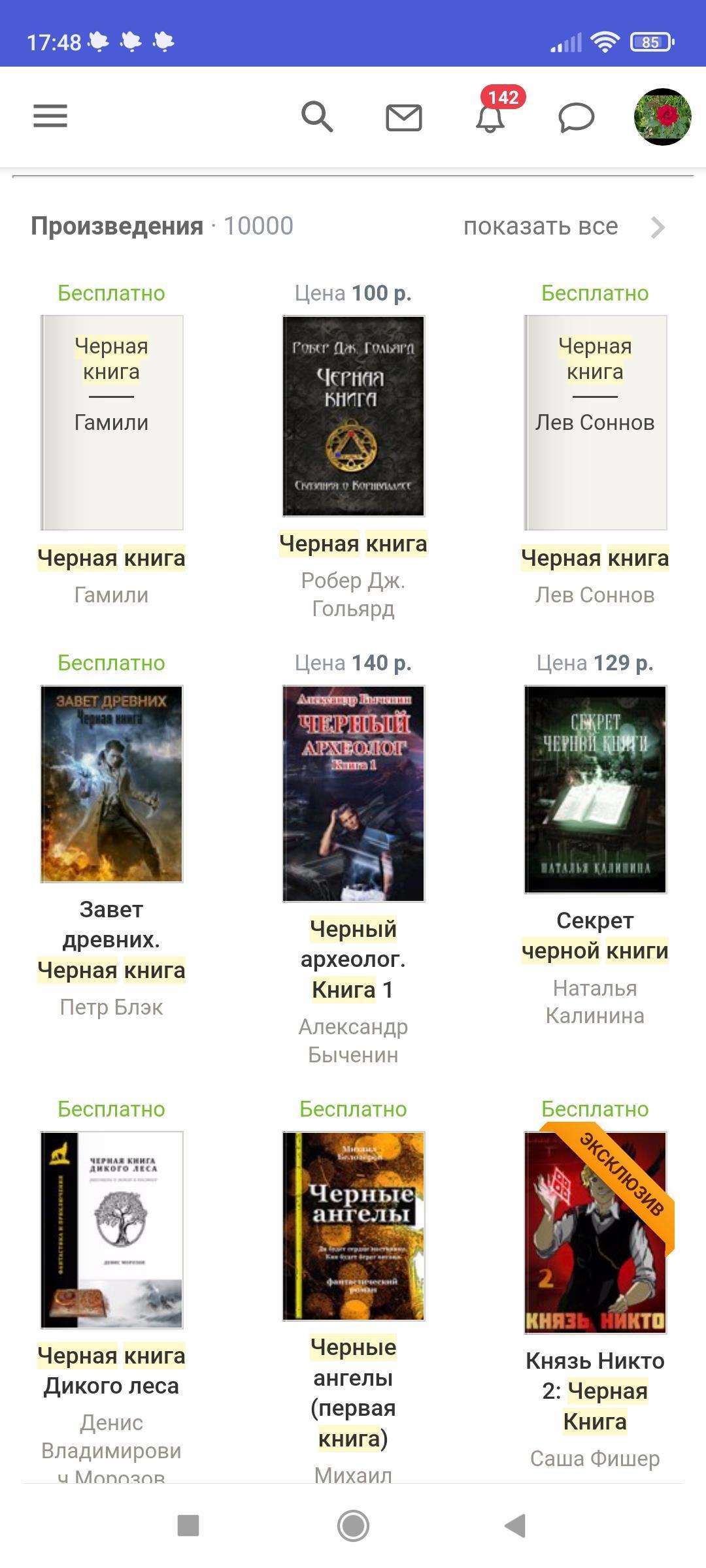706x1568 pixels.
Task: Open the mail envelope messages
Action: coord(403,118)
